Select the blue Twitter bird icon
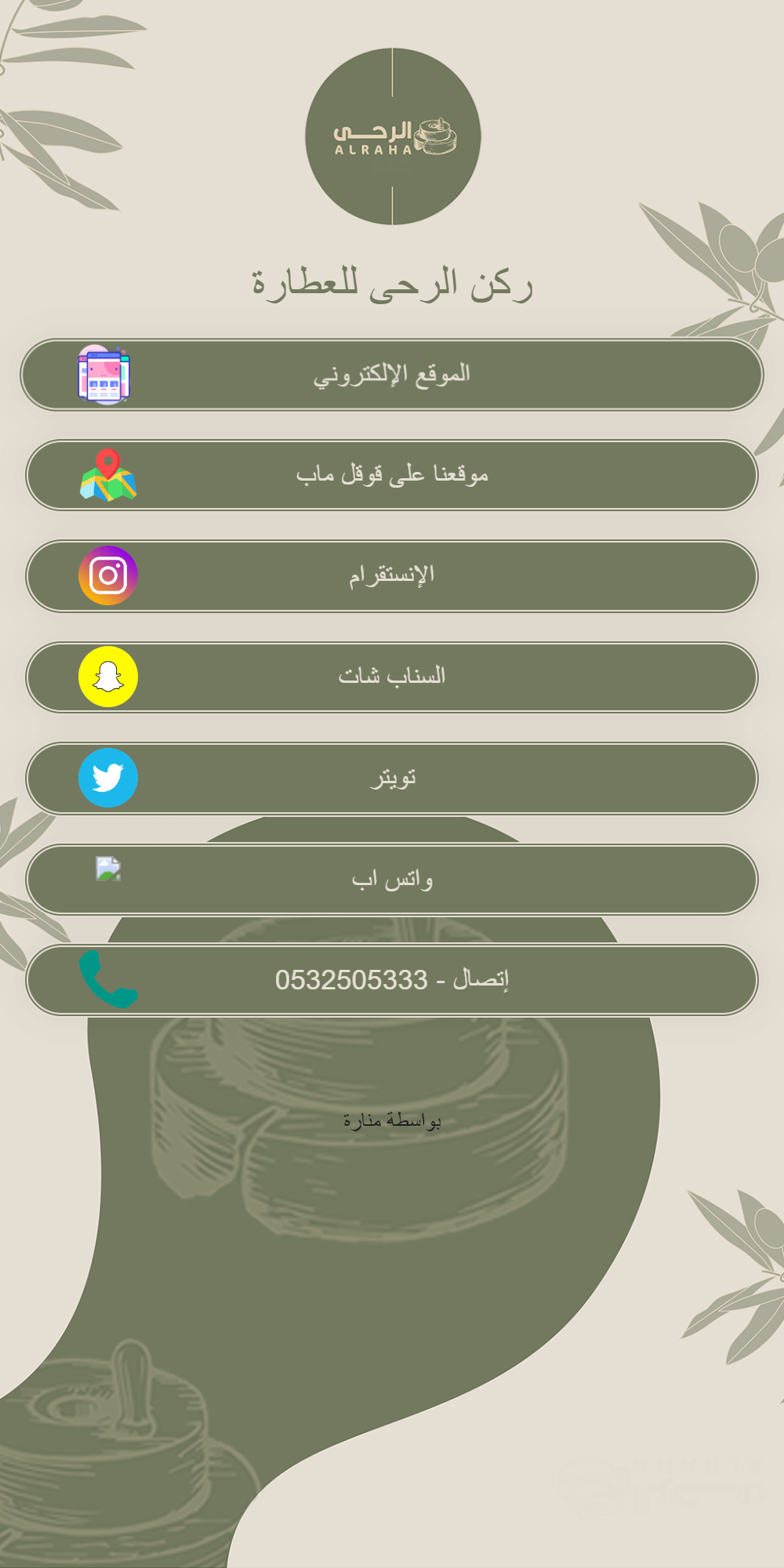Viewport: 784px width, 1568px height. [x=110, y=778]
